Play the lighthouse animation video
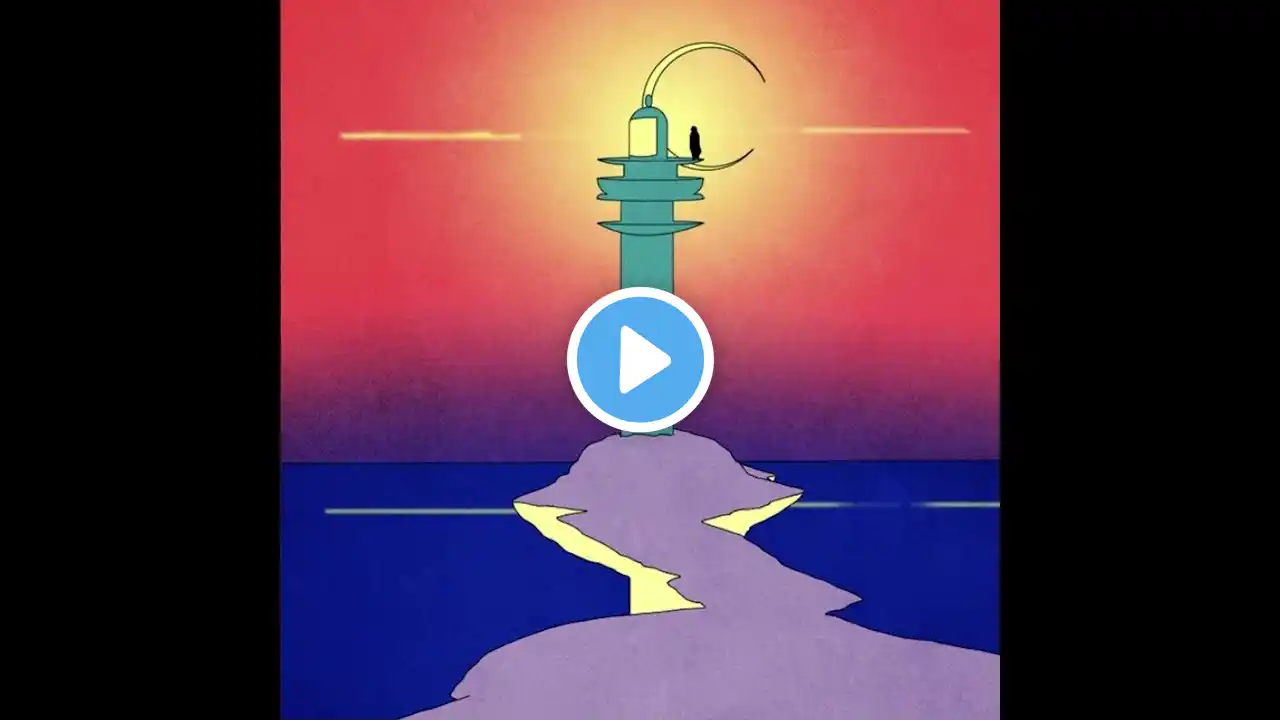Image resolution: width=1280 pixels, height=720 pixels. pos(640,360)
